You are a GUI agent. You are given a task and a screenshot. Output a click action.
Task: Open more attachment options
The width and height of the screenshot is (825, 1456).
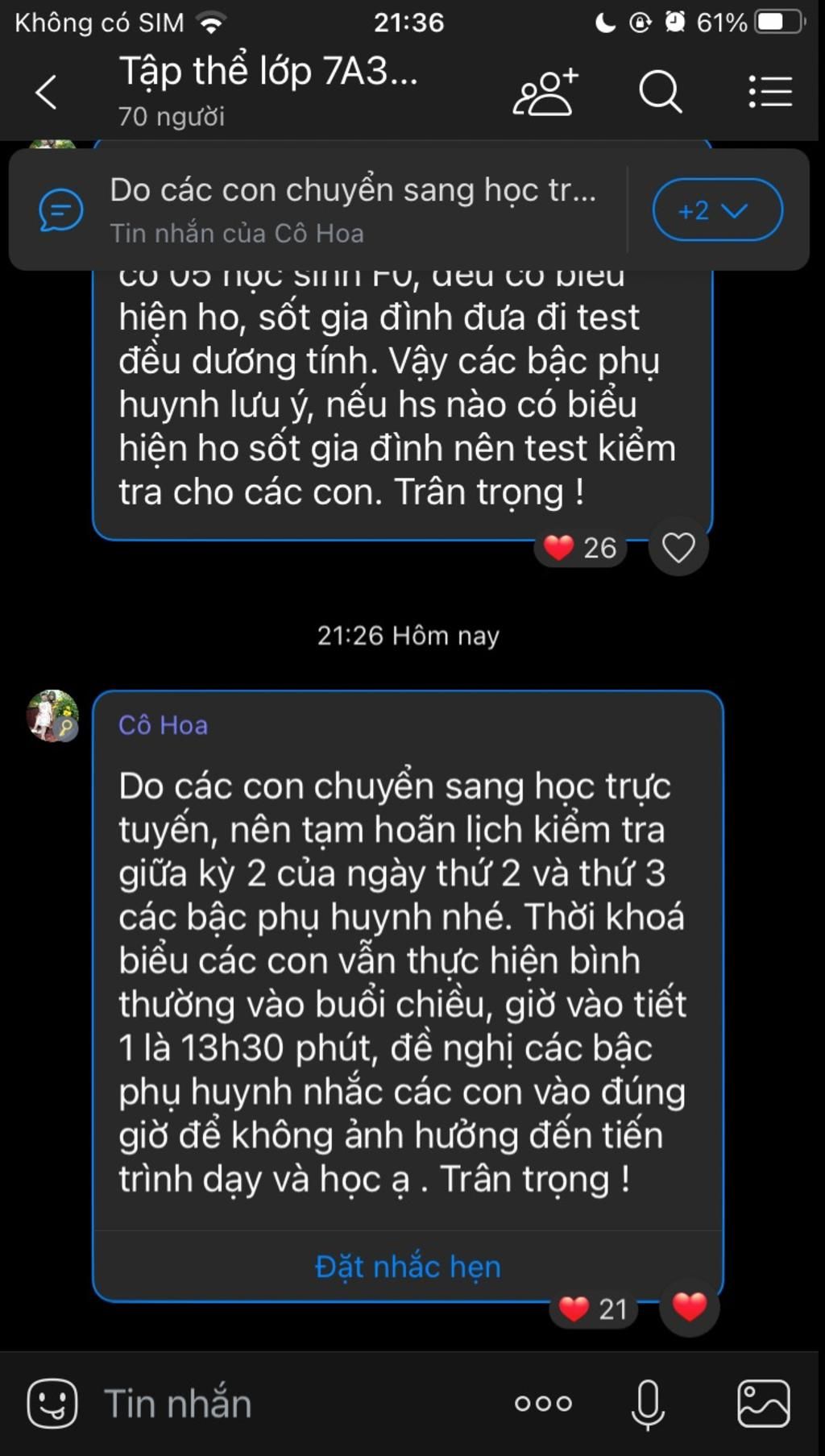pyautogui.click(x=544, y=1403)
